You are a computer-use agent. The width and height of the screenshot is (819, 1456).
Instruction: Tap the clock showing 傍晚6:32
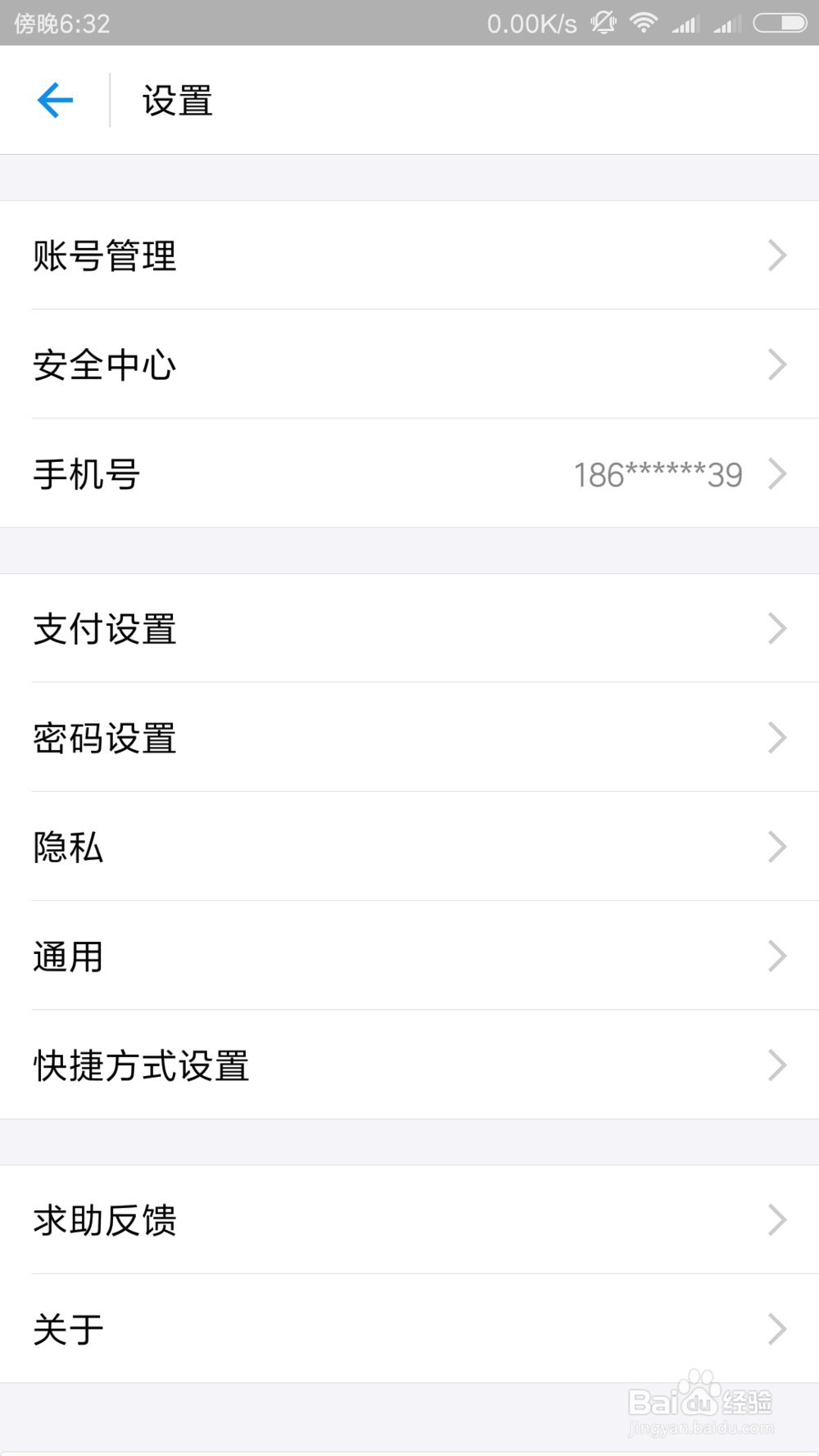click(61, 23)
